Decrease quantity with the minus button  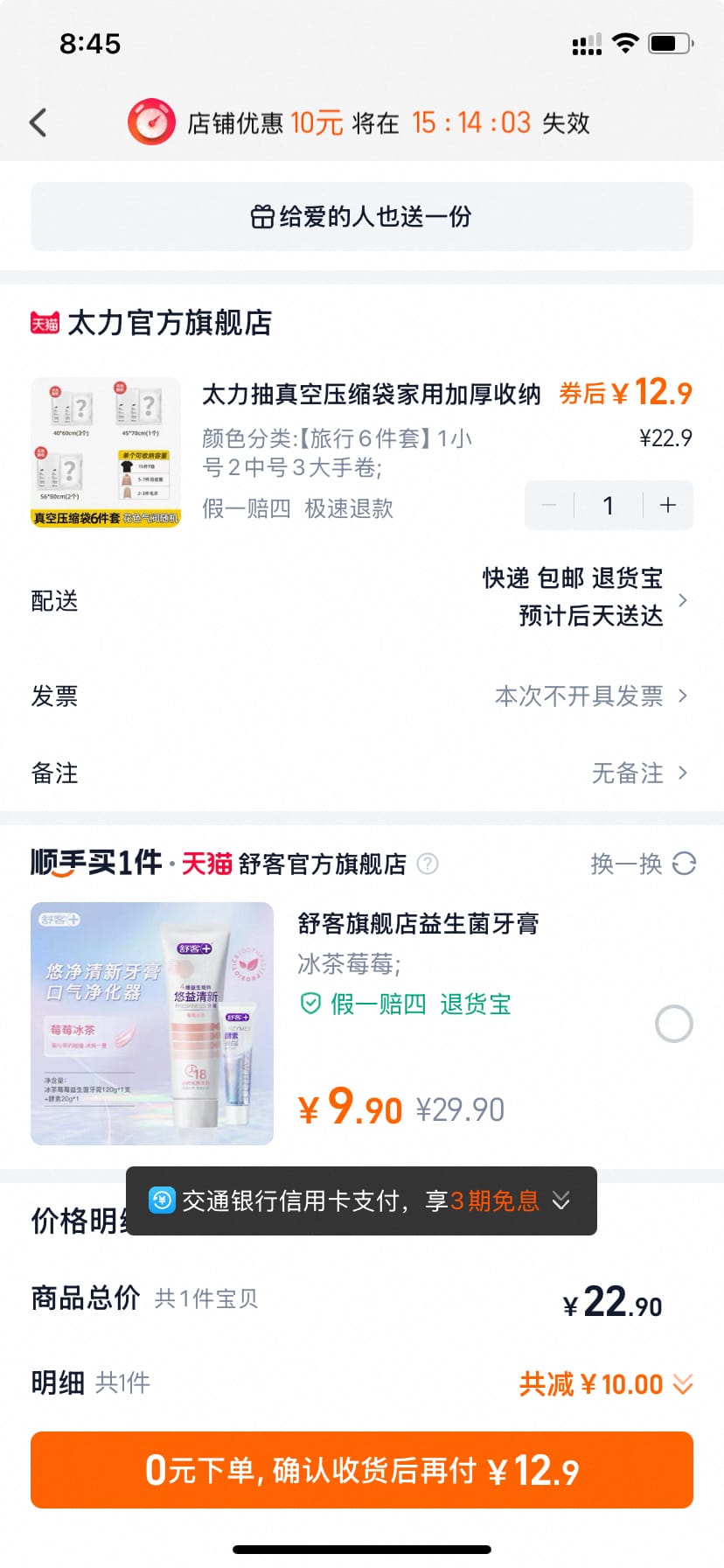coord(549,505)
